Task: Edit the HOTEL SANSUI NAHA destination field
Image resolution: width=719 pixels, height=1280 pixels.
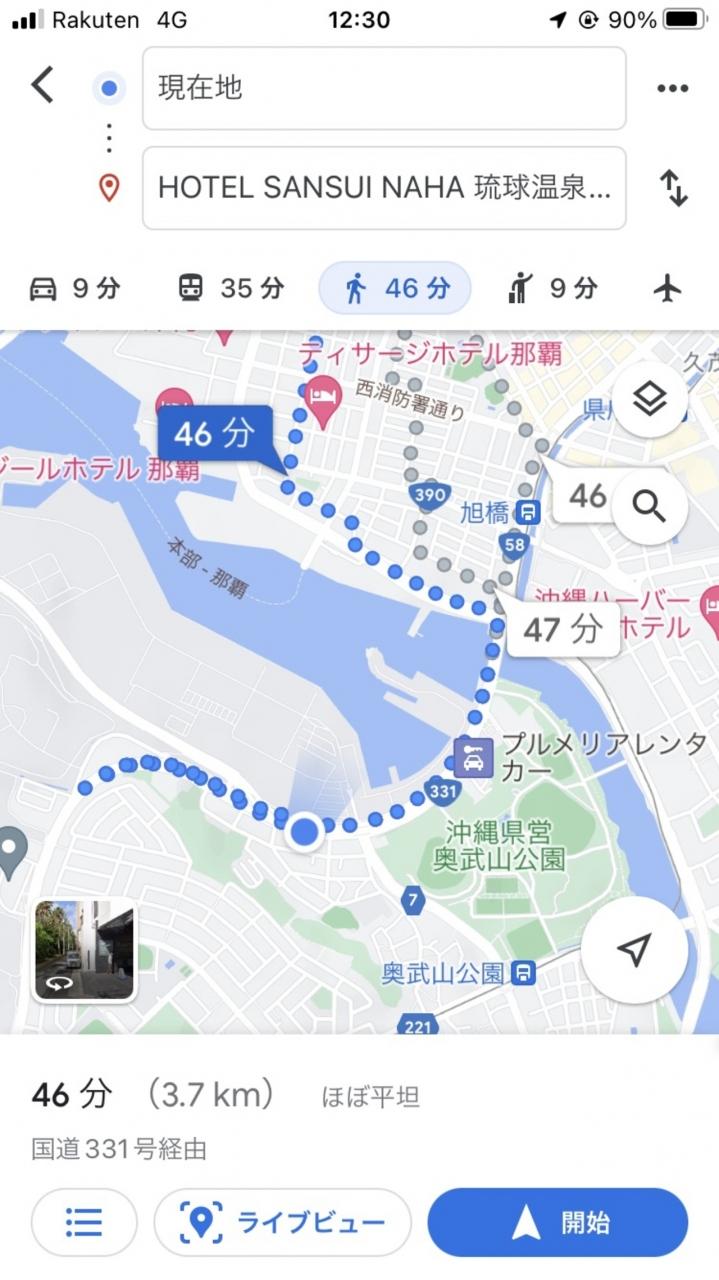Action: 384,188
